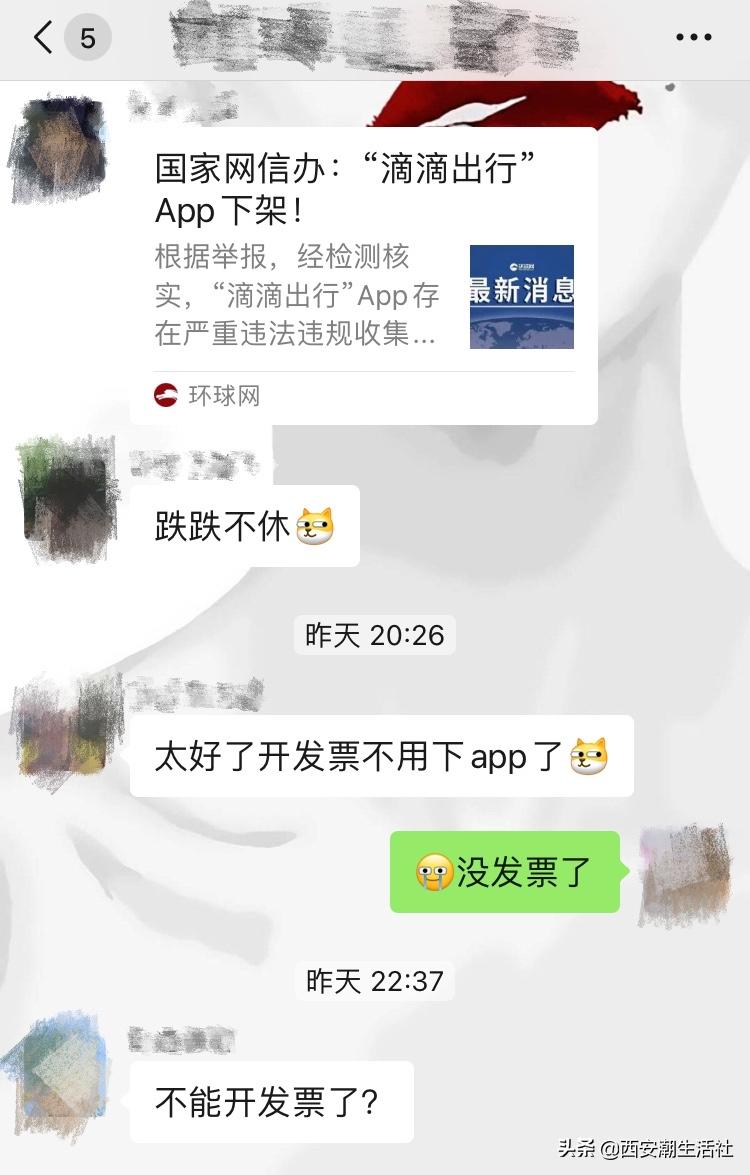
Task: Tap the dog emoji after 不用下app了
Action: [591, 757]
